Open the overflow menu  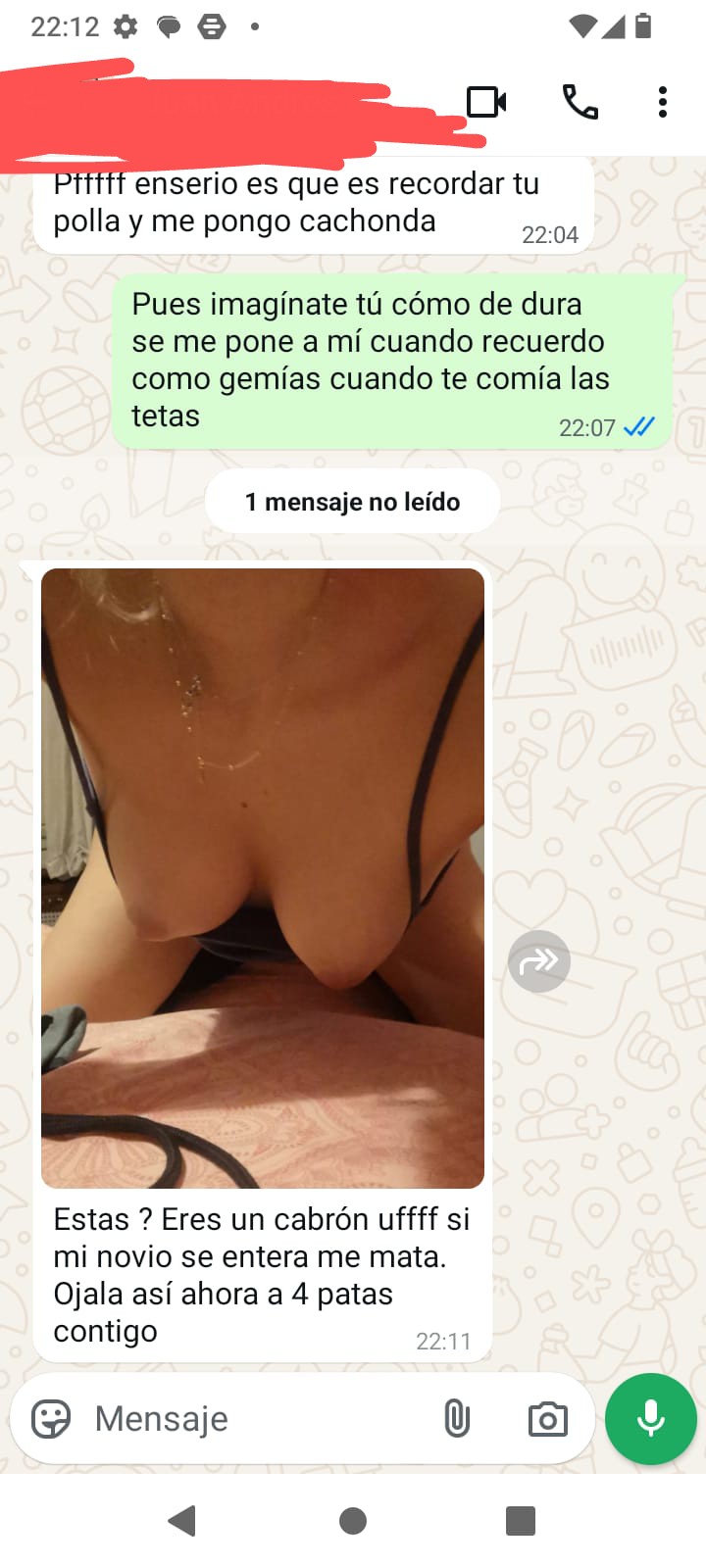point(663,102)
